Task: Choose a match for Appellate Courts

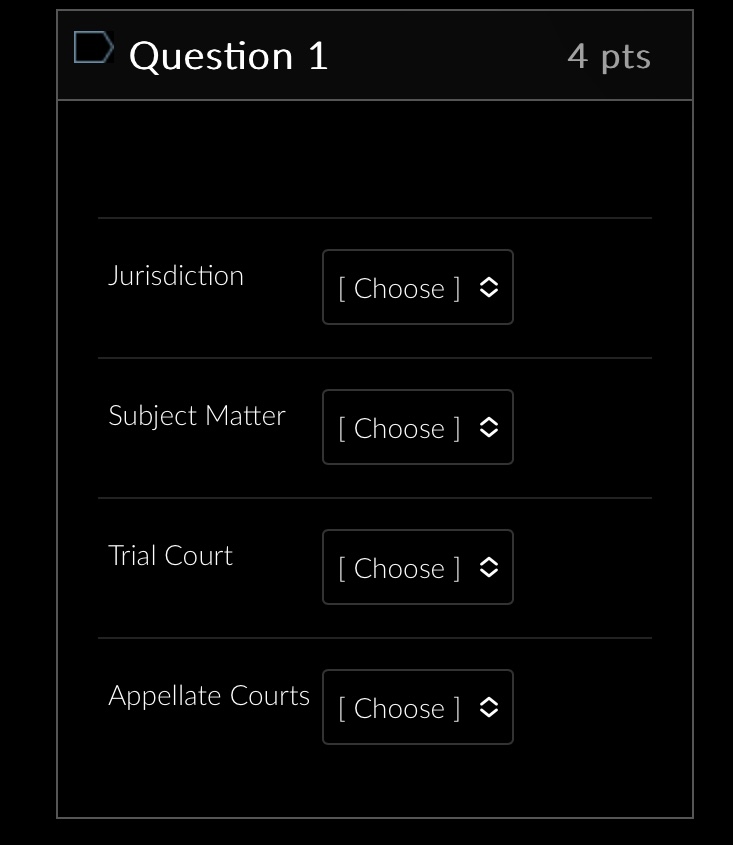Action: pyautogui.click(x=417, y=708)
